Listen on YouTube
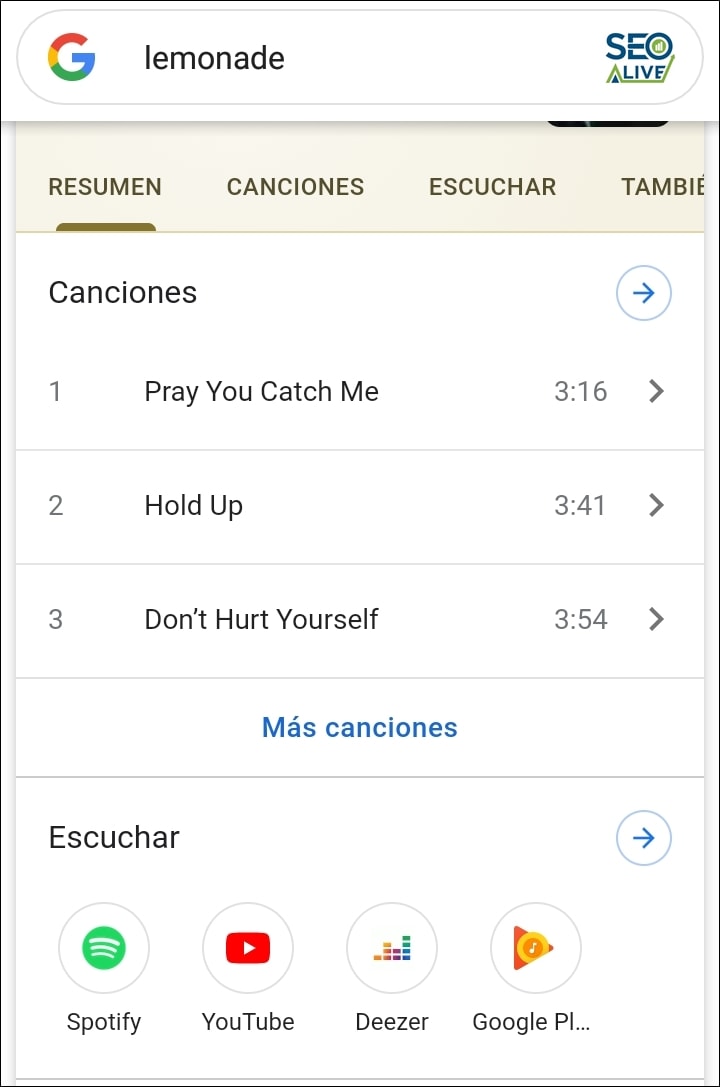The width and height of the screenshot is (720, 1087). tap(248, 948)
